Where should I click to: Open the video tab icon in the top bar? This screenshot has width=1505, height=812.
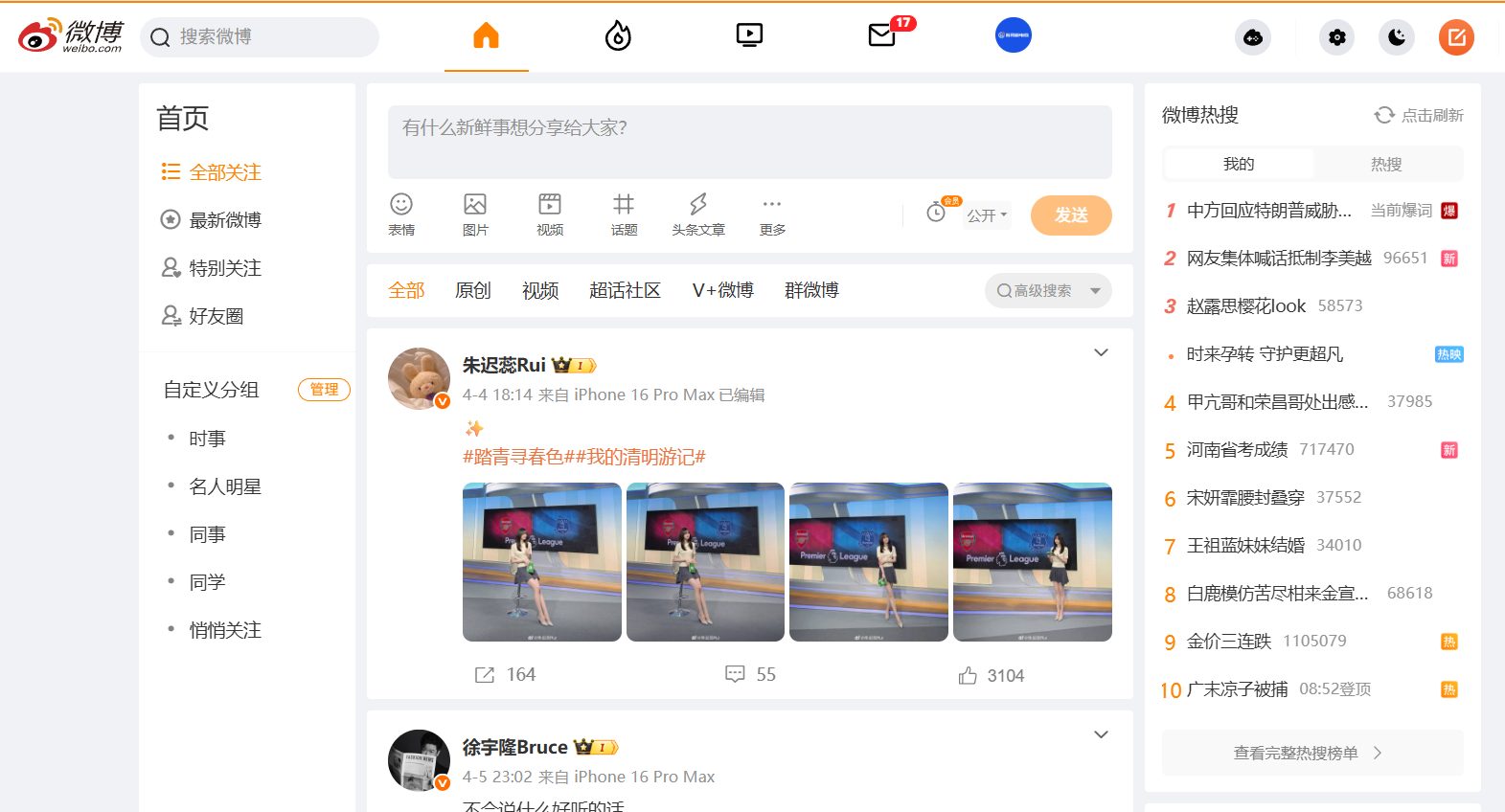tap(749, 36)
